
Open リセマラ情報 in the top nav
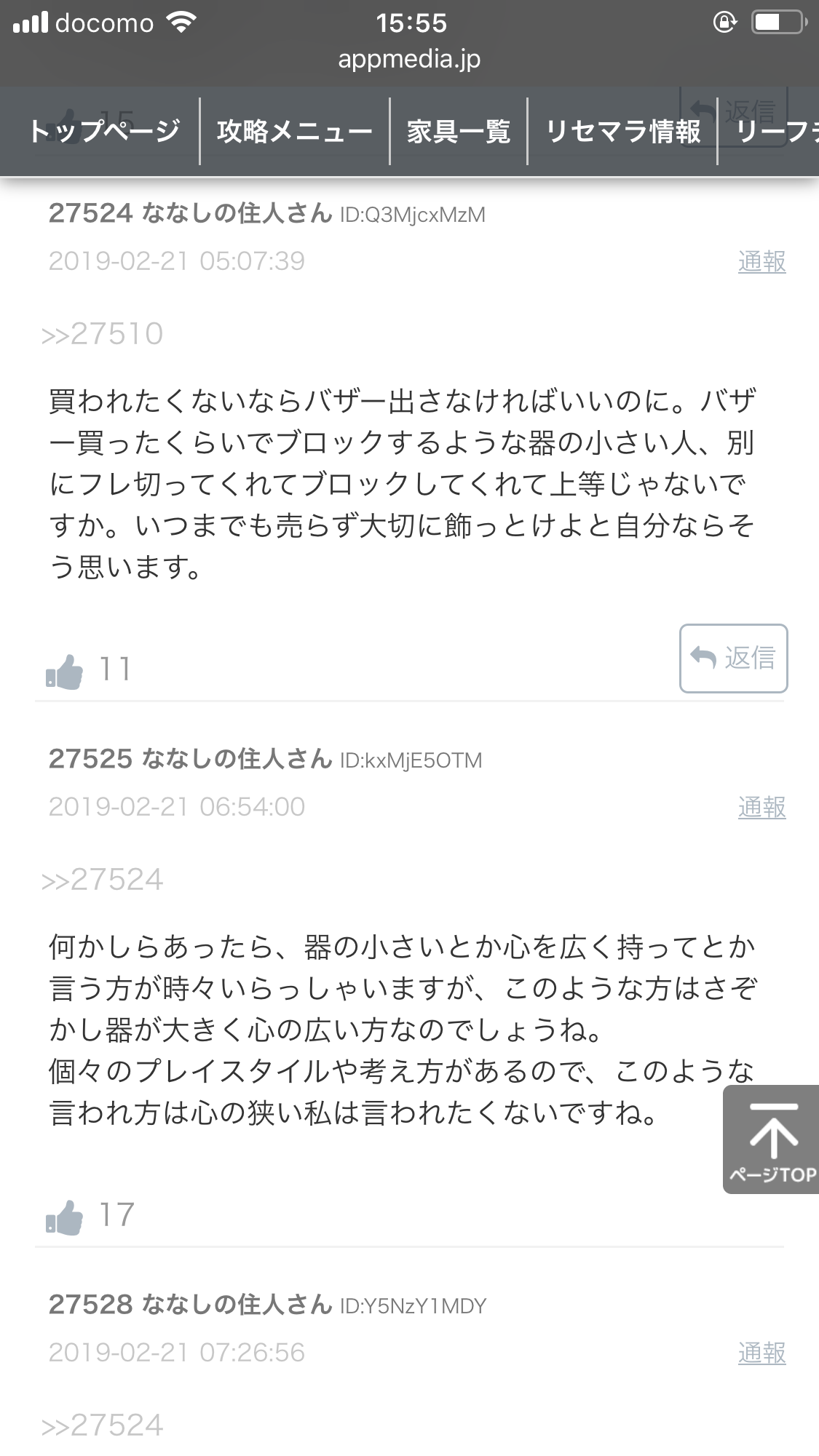622,132
